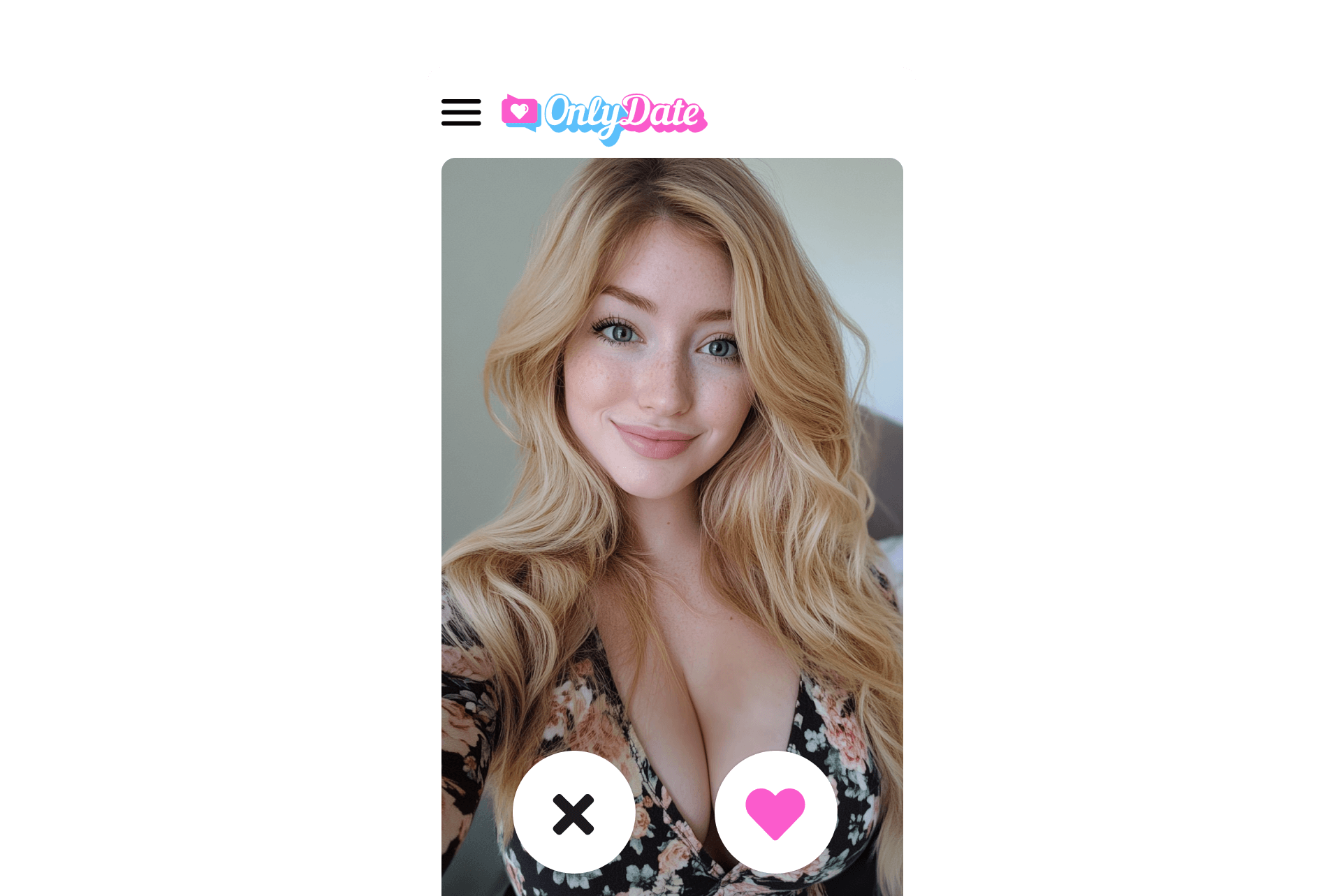
Task: Open the hamburger drawer menu
Action: tap(461, 112)
